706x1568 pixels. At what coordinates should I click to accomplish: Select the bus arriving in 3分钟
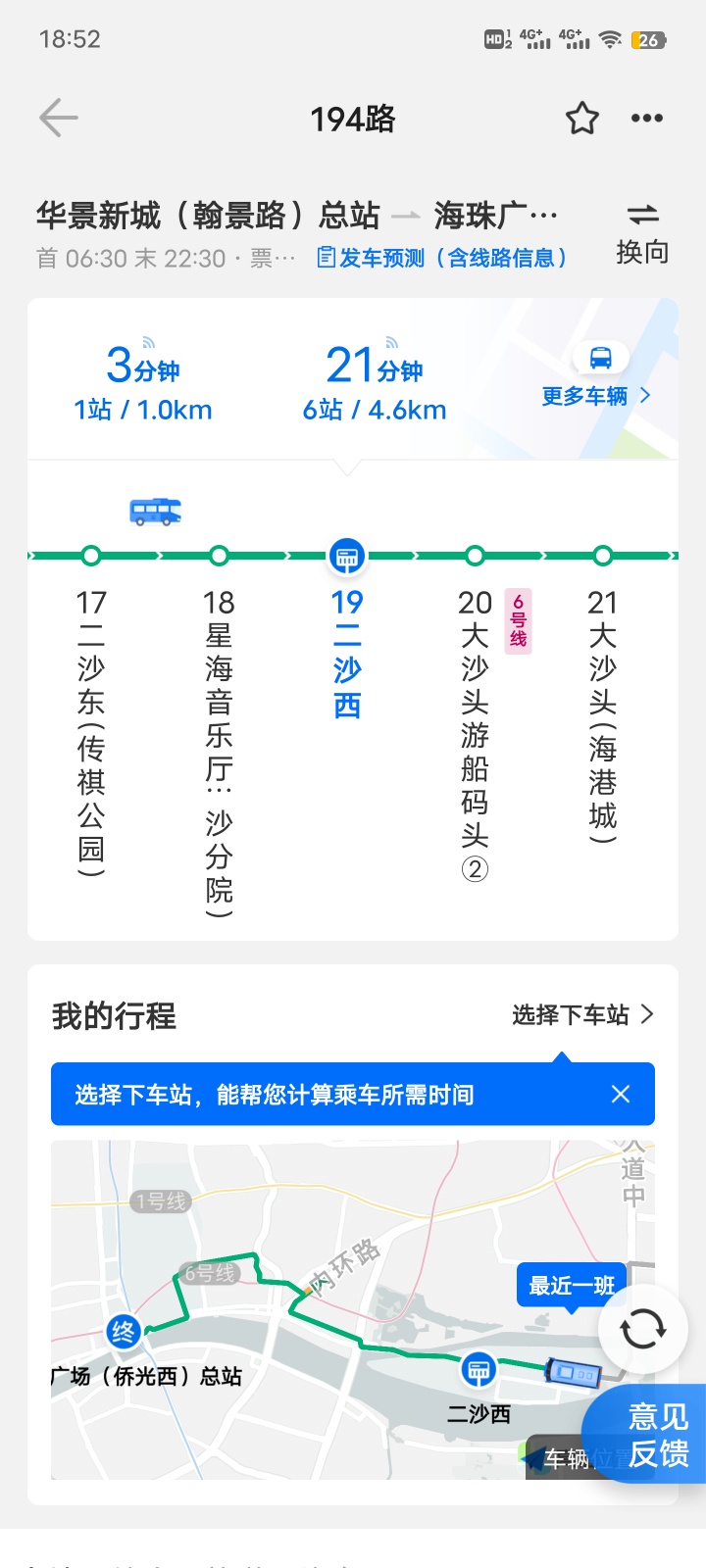[143, 383]
